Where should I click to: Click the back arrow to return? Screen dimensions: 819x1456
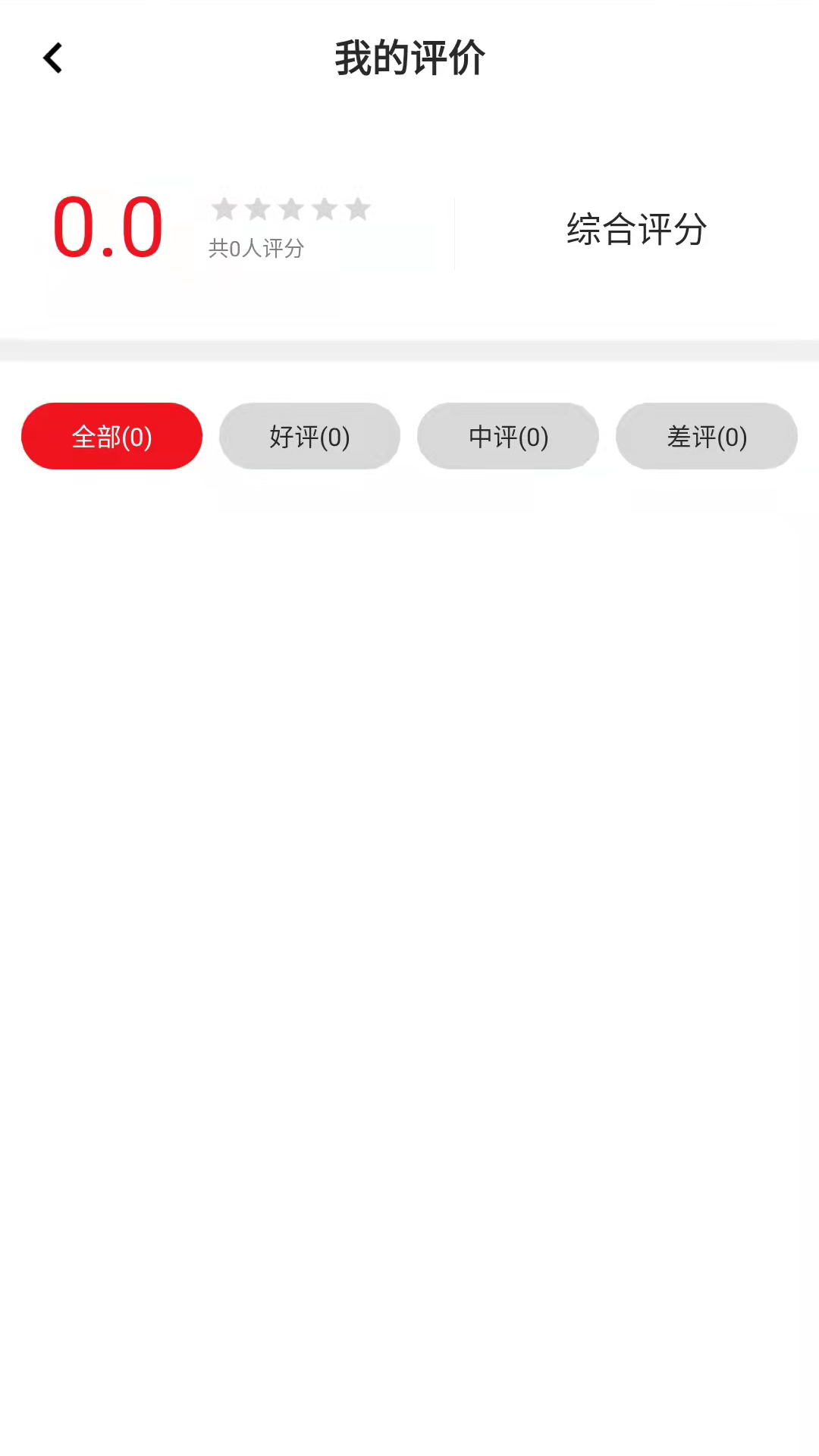coord(53,58)
